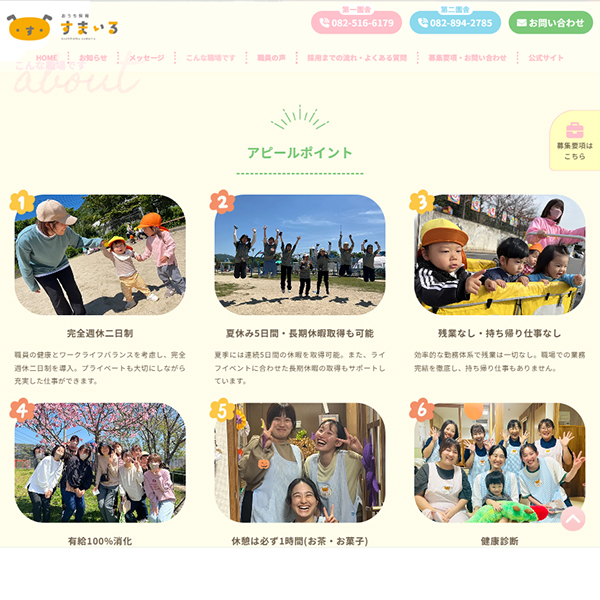Call the second nursery at 082-894-2785
The width and height of the screenshot is (600, 600).
pyautogui.click(x=454, y=23)
